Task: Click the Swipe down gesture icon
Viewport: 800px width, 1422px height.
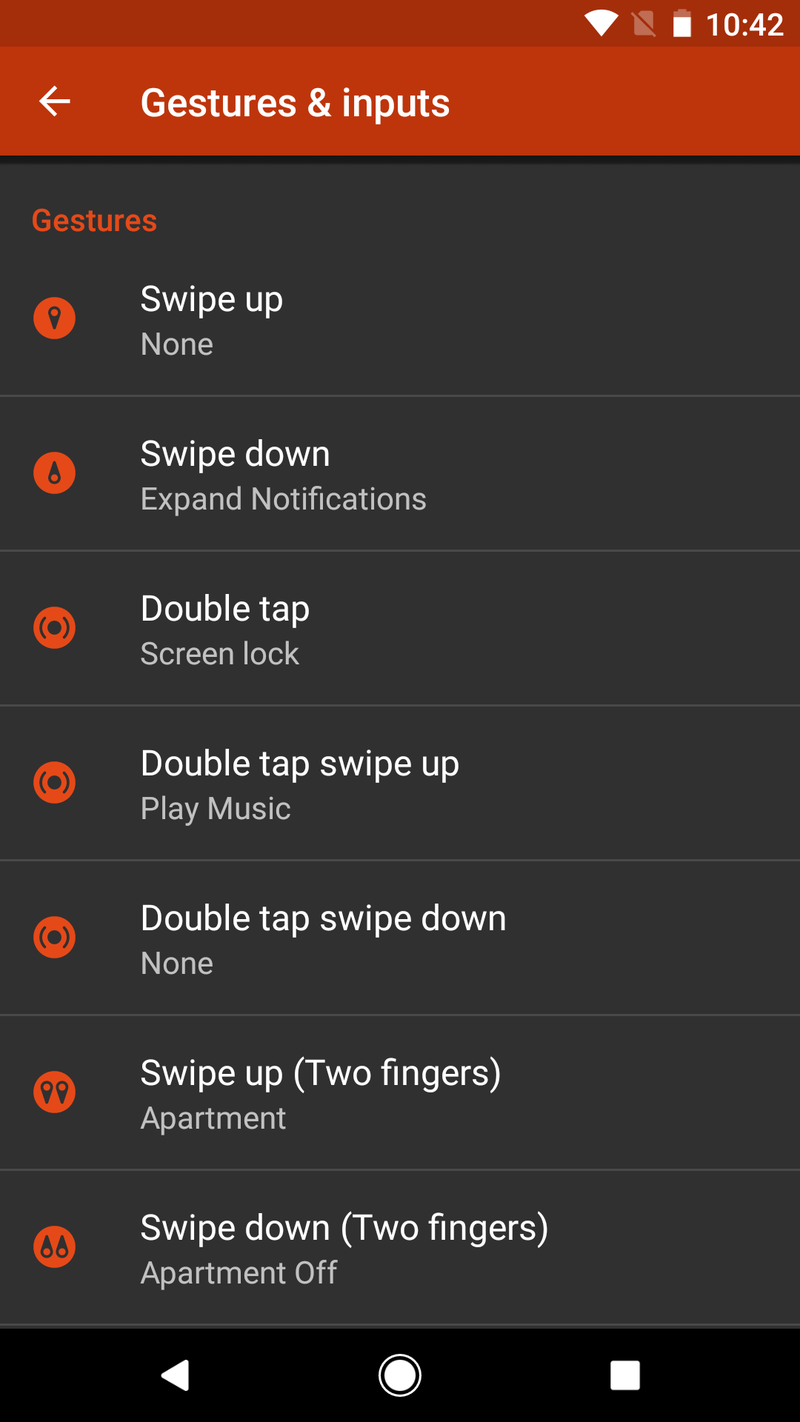Action: pyautogui.click(x=54, y=472)
